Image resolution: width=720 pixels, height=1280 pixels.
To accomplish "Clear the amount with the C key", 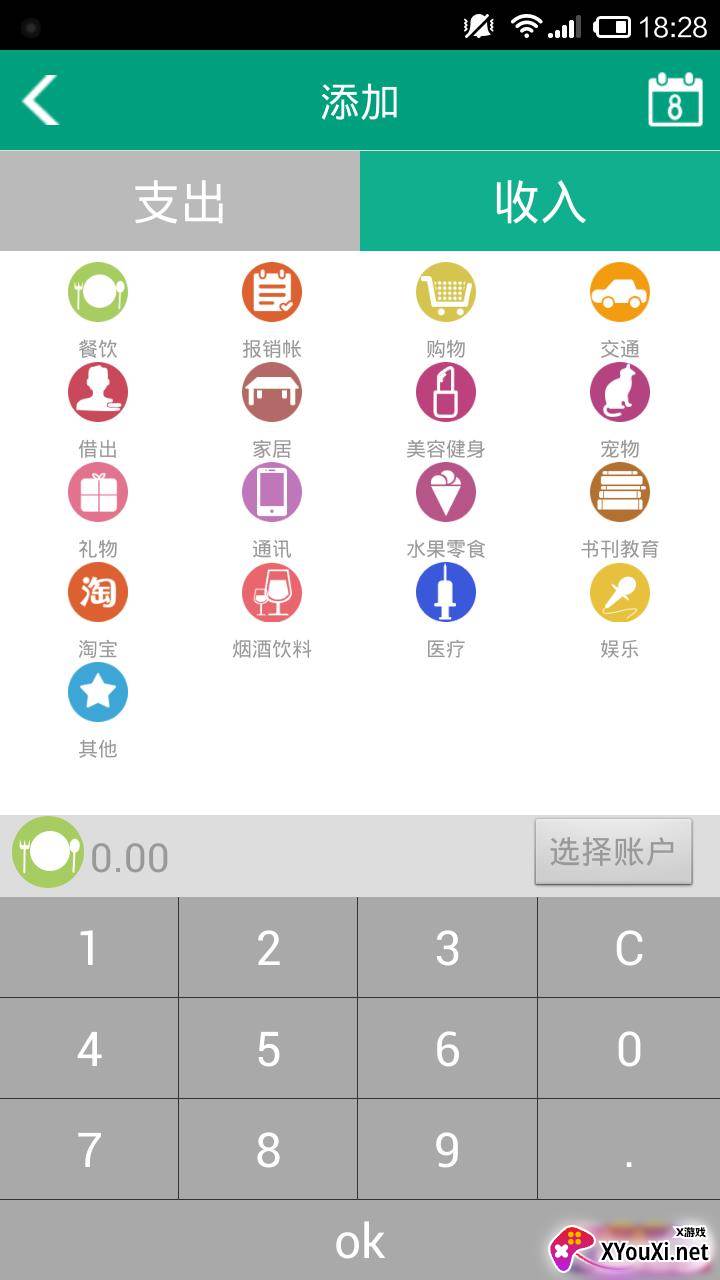I will click(x=629, y=947).
